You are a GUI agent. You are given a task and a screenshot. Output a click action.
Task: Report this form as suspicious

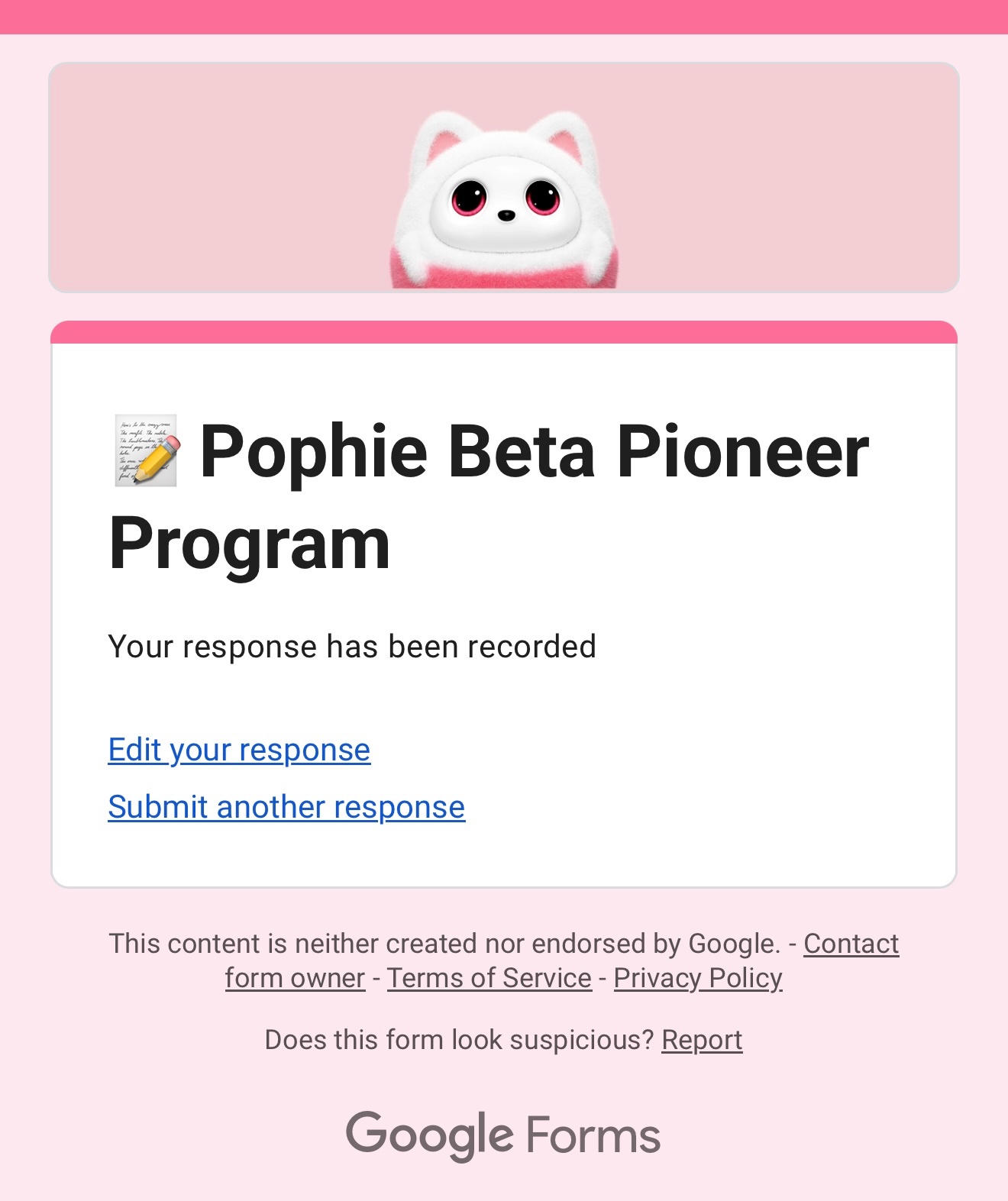(x=701, y=1038)
